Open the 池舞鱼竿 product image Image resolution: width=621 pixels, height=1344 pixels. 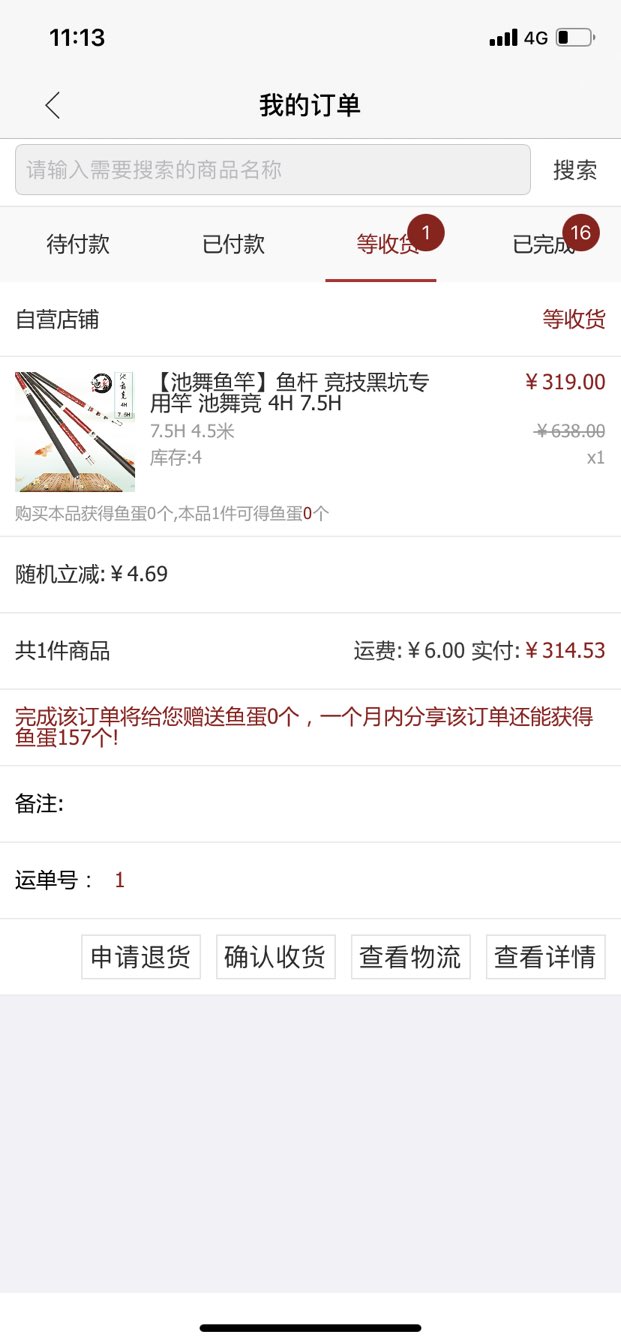pos(75,431)
